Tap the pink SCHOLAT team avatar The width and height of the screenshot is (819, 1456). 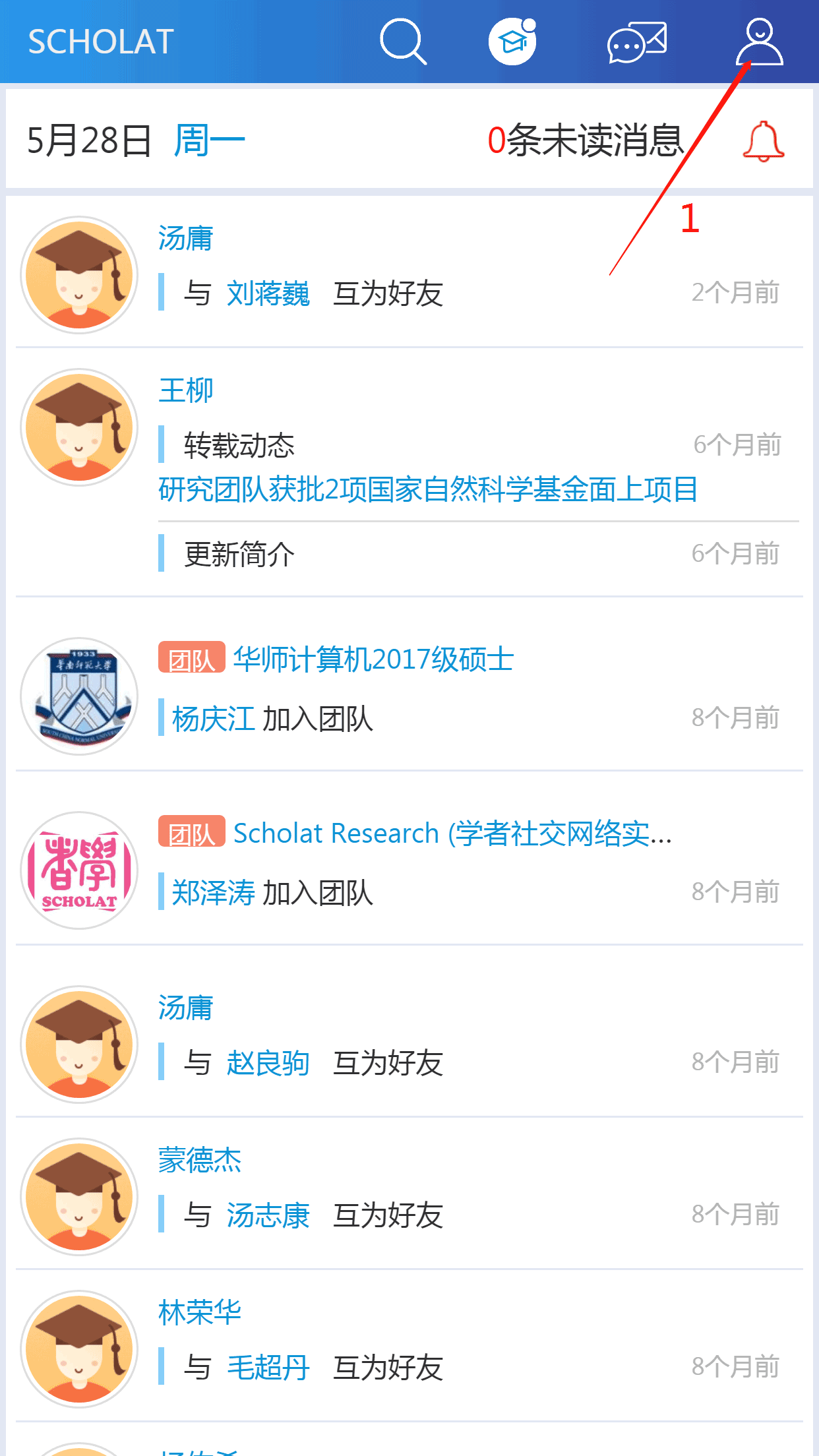[x=79, y=870]
